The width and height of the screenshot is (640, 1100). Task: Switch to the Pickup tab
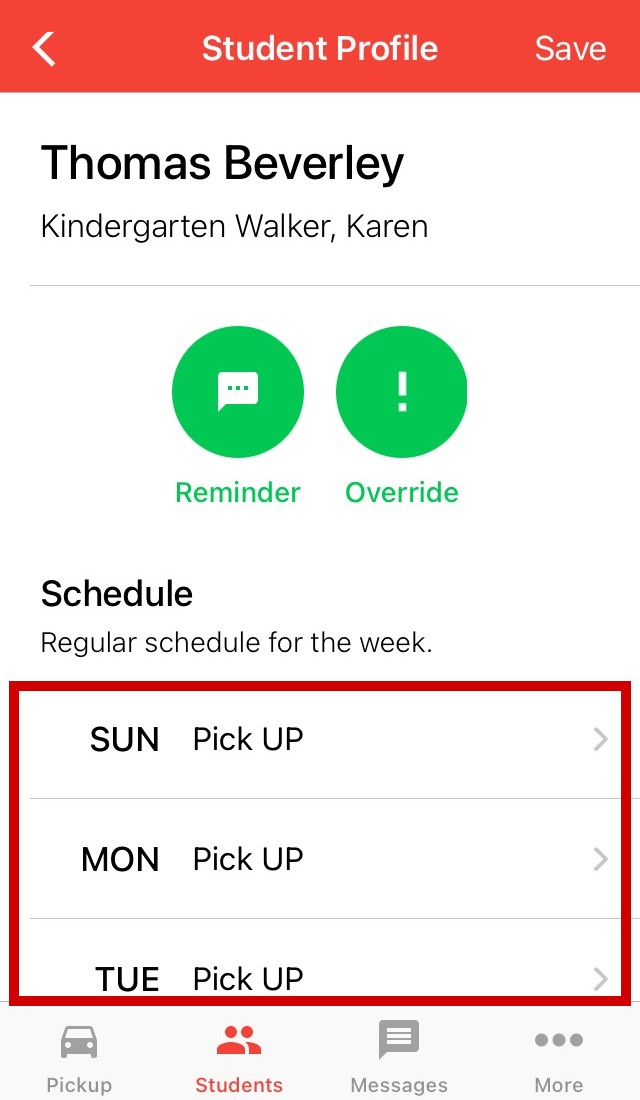point(79,1056)
